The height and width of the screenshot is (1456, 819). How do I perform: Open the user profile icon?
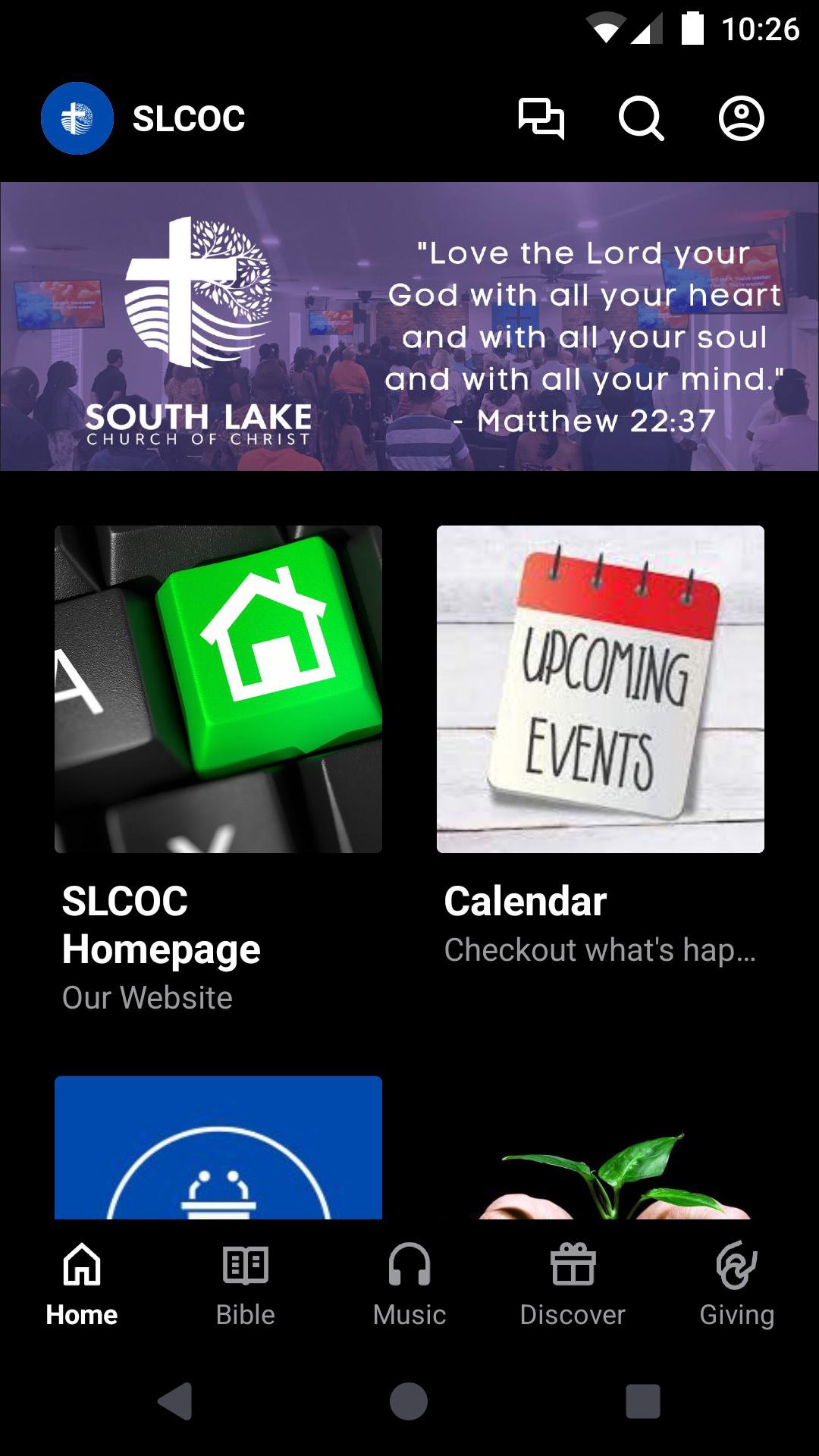pyautogui.click(x=741, y=119)
